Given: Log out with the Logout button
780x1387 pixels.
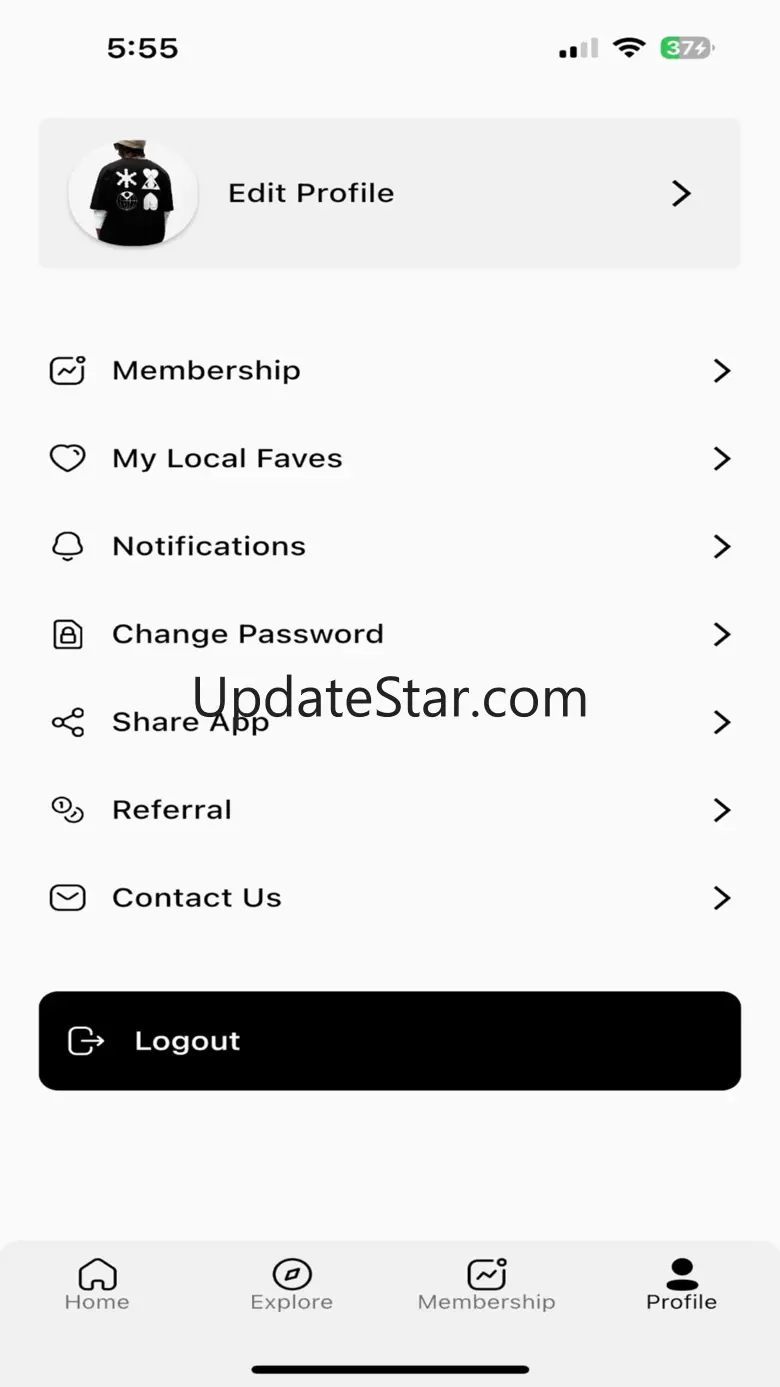Looking at the screenshot, I should pos(389,1041).
